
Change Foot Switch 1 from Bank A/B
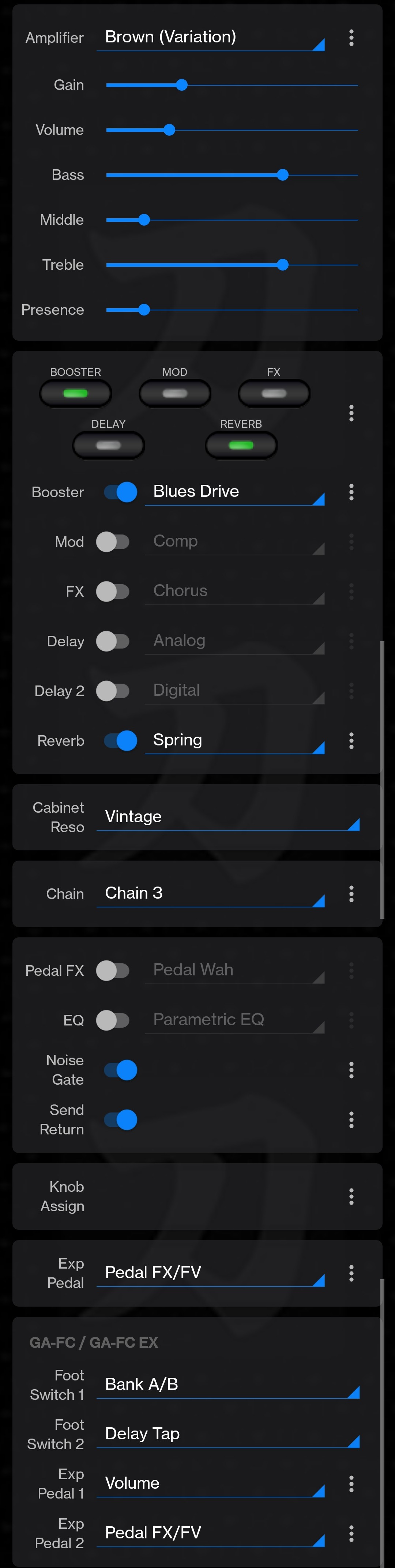[x=228, y=1385]
